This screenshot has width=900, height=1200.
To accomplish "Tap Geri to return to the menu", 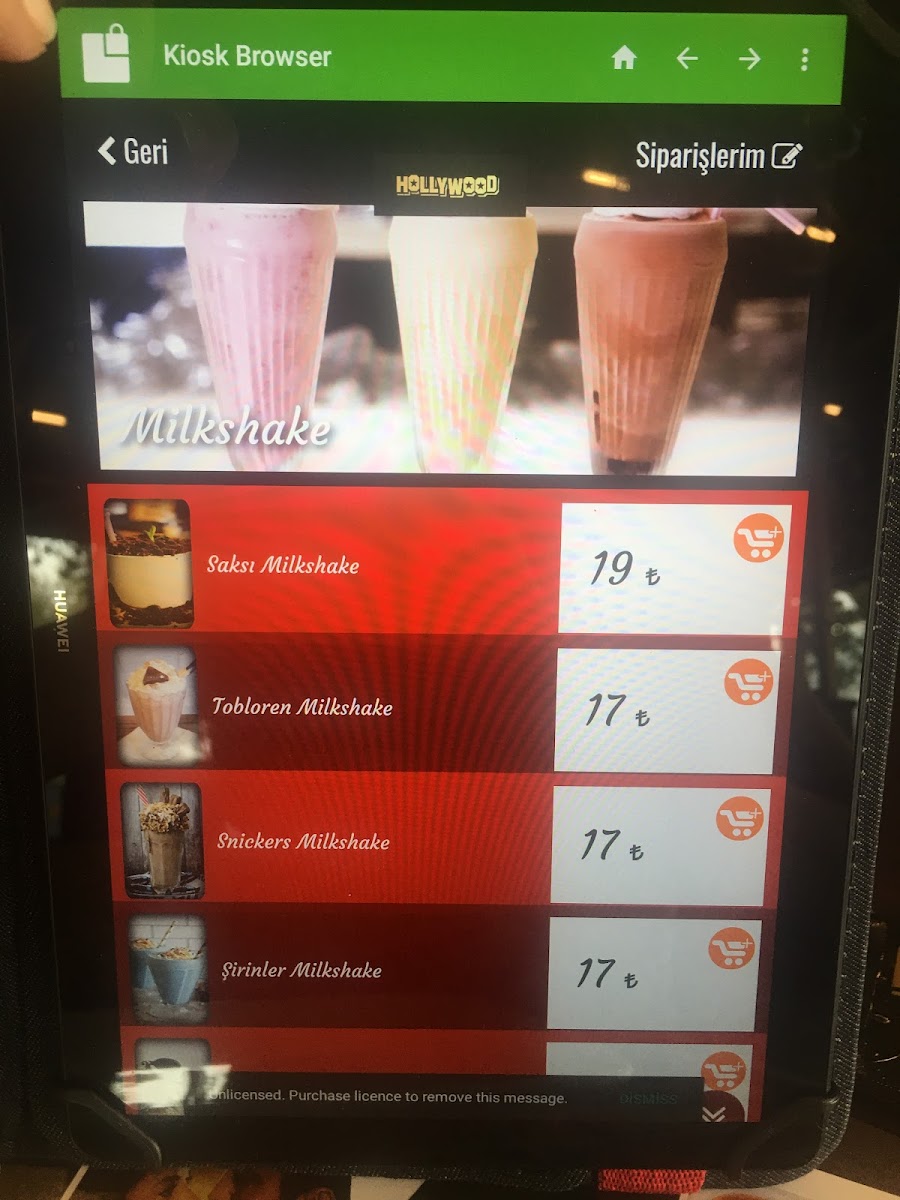I will (x=133, y=152).
